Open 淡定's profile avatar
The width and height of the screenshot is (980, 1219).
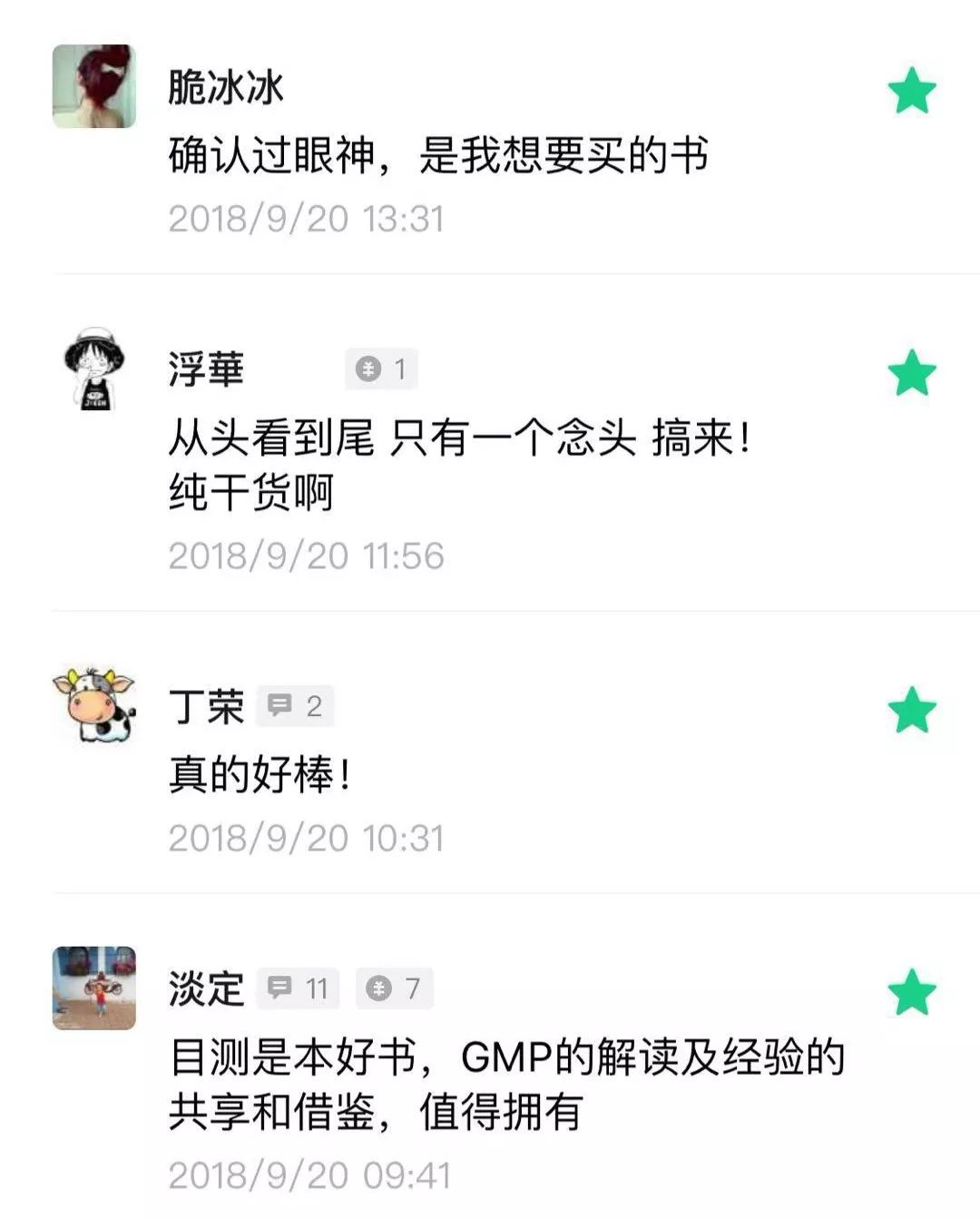(94, 988)
